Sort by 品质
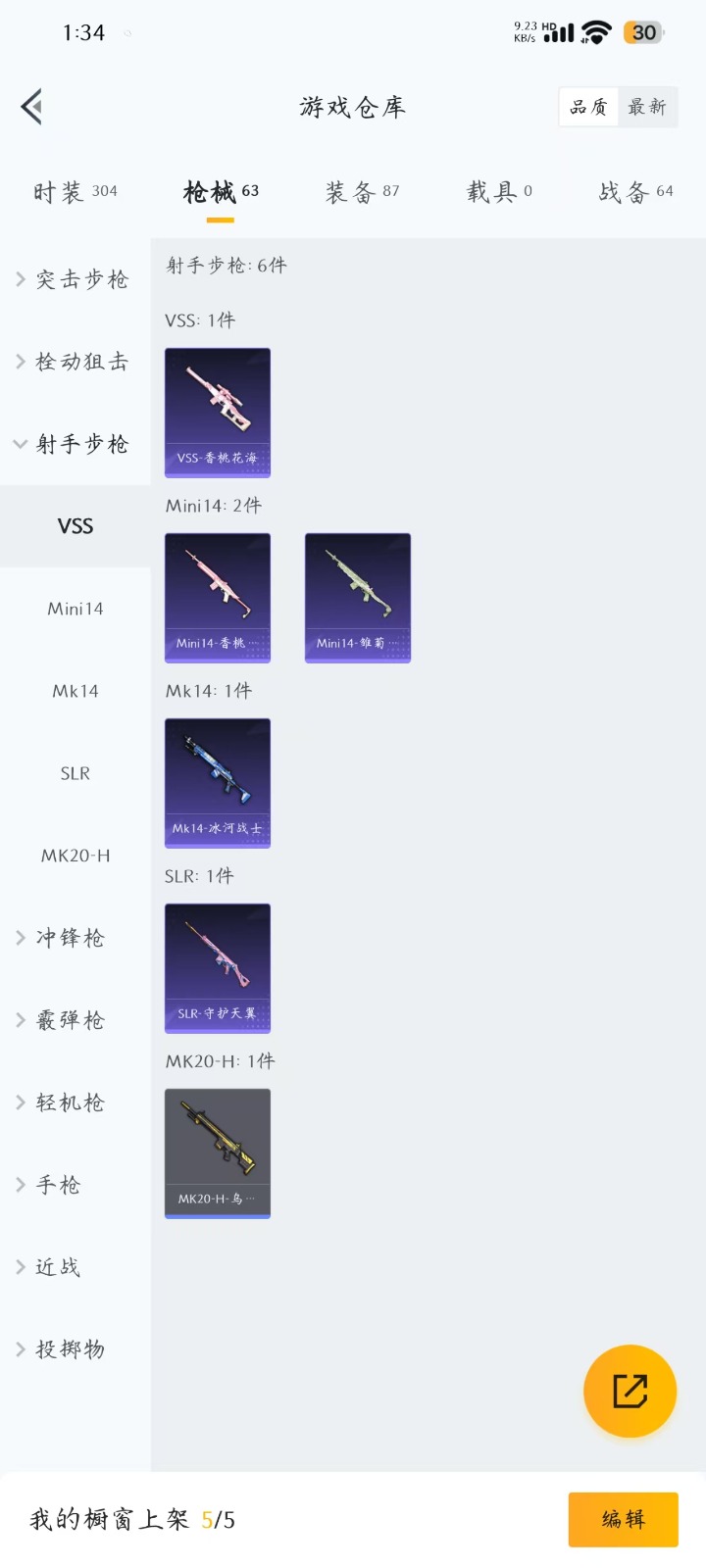This screenshot has height=1568, width=706. click(x=588, y=107)
